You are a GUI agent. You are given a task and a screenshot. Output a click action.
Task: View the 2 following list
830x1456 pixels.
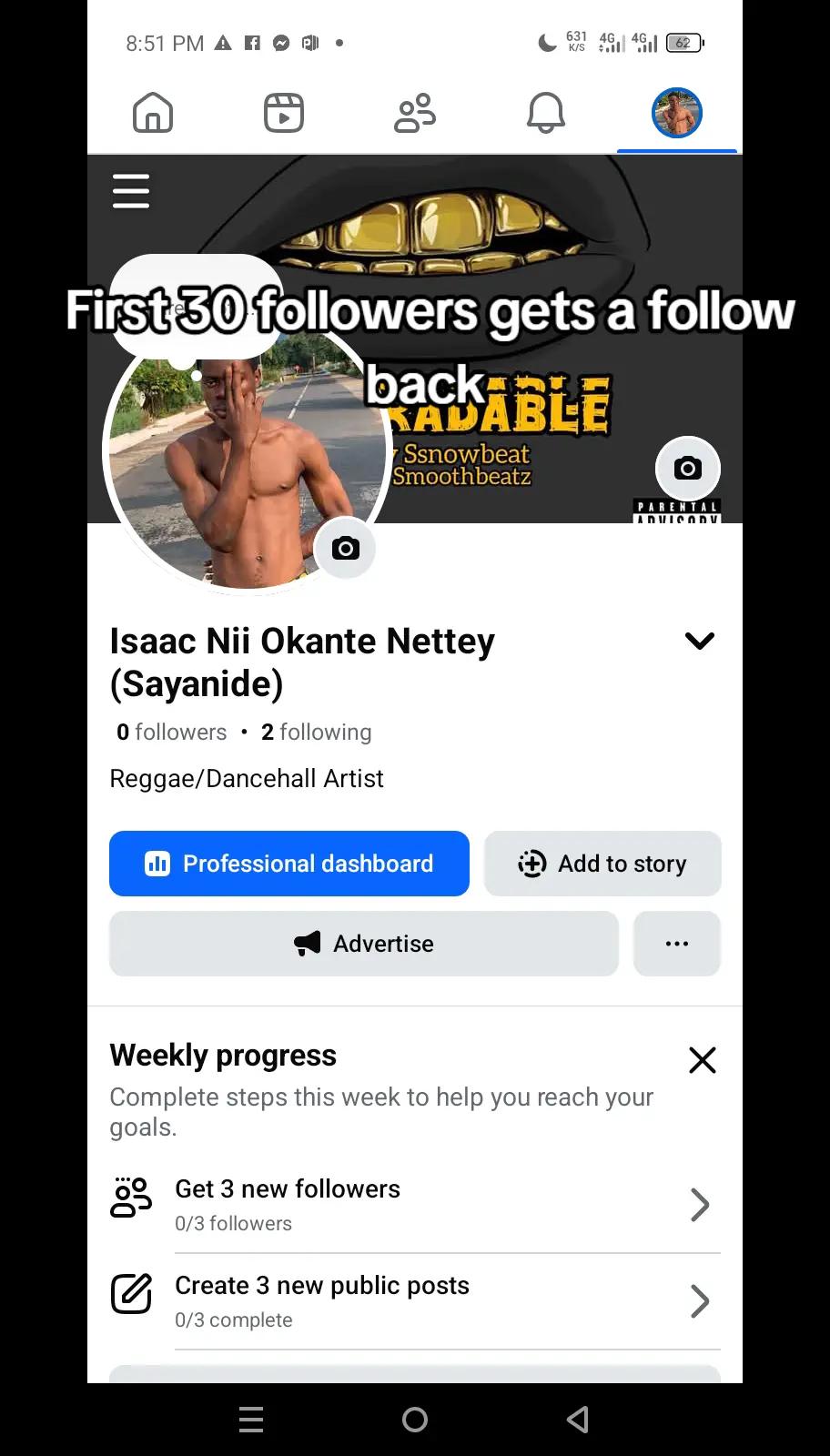[x=317, y=733]
